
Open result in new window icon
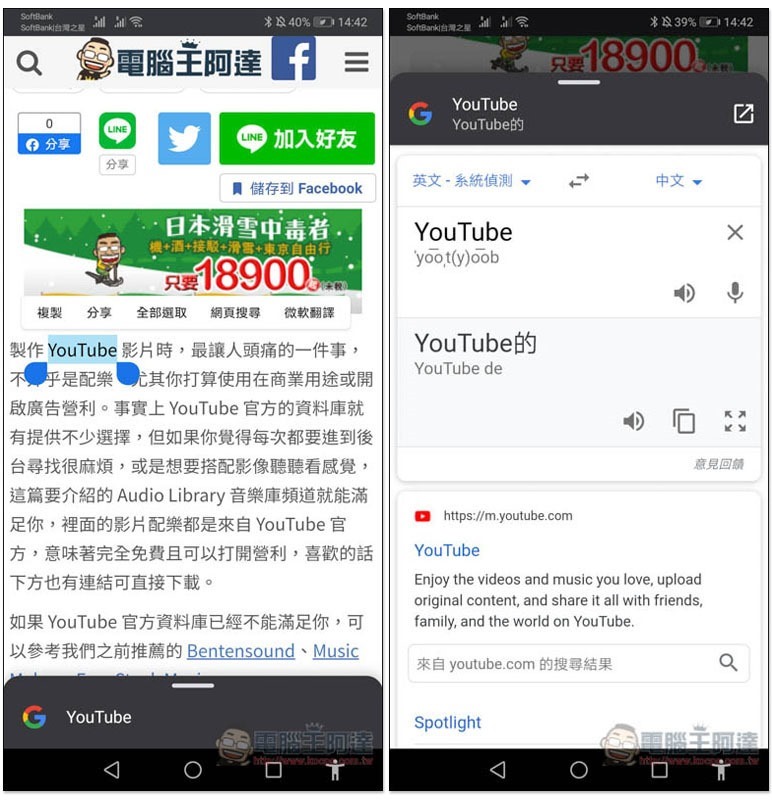743,113
